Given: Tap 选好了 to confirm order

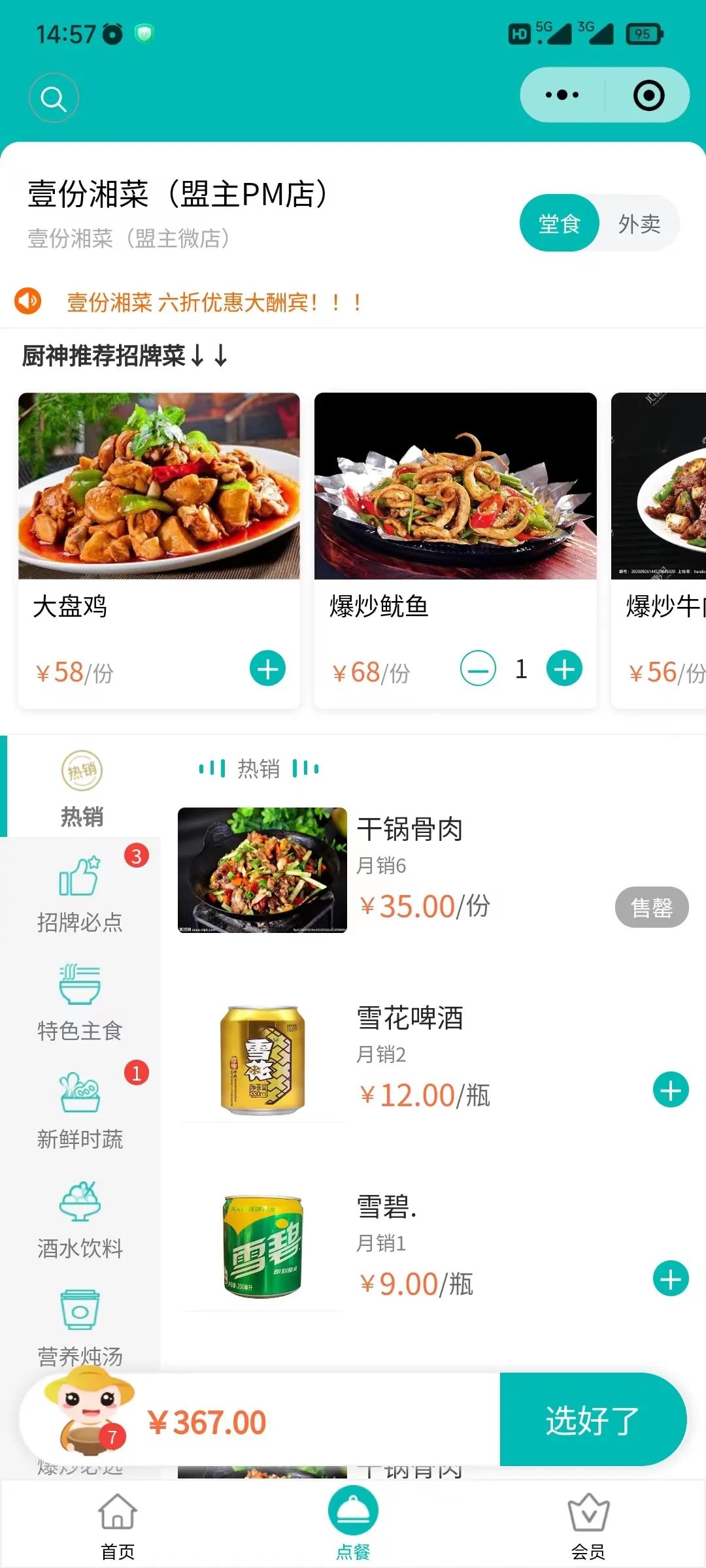Looking at the screenshot, I should pos(593,1420).
